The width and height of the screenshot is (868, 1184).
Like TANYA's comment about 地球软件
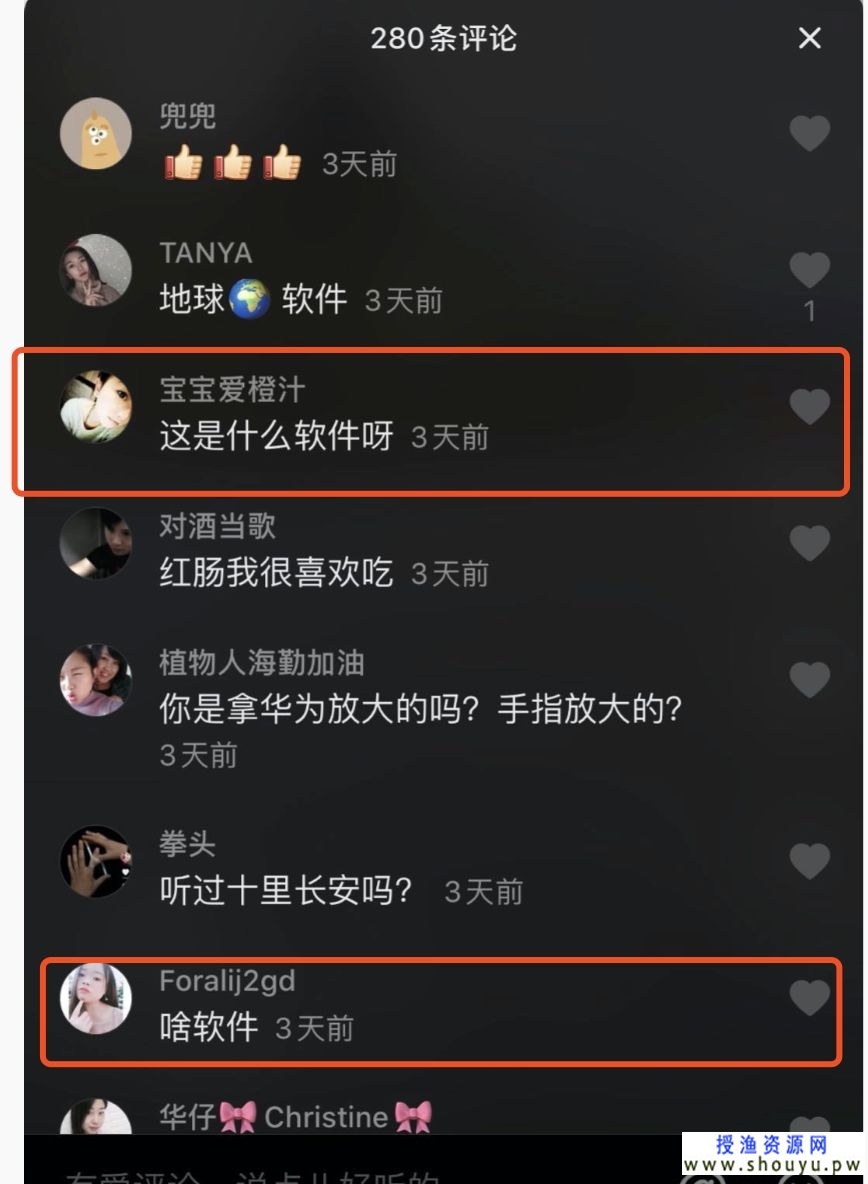coord(809,270)
